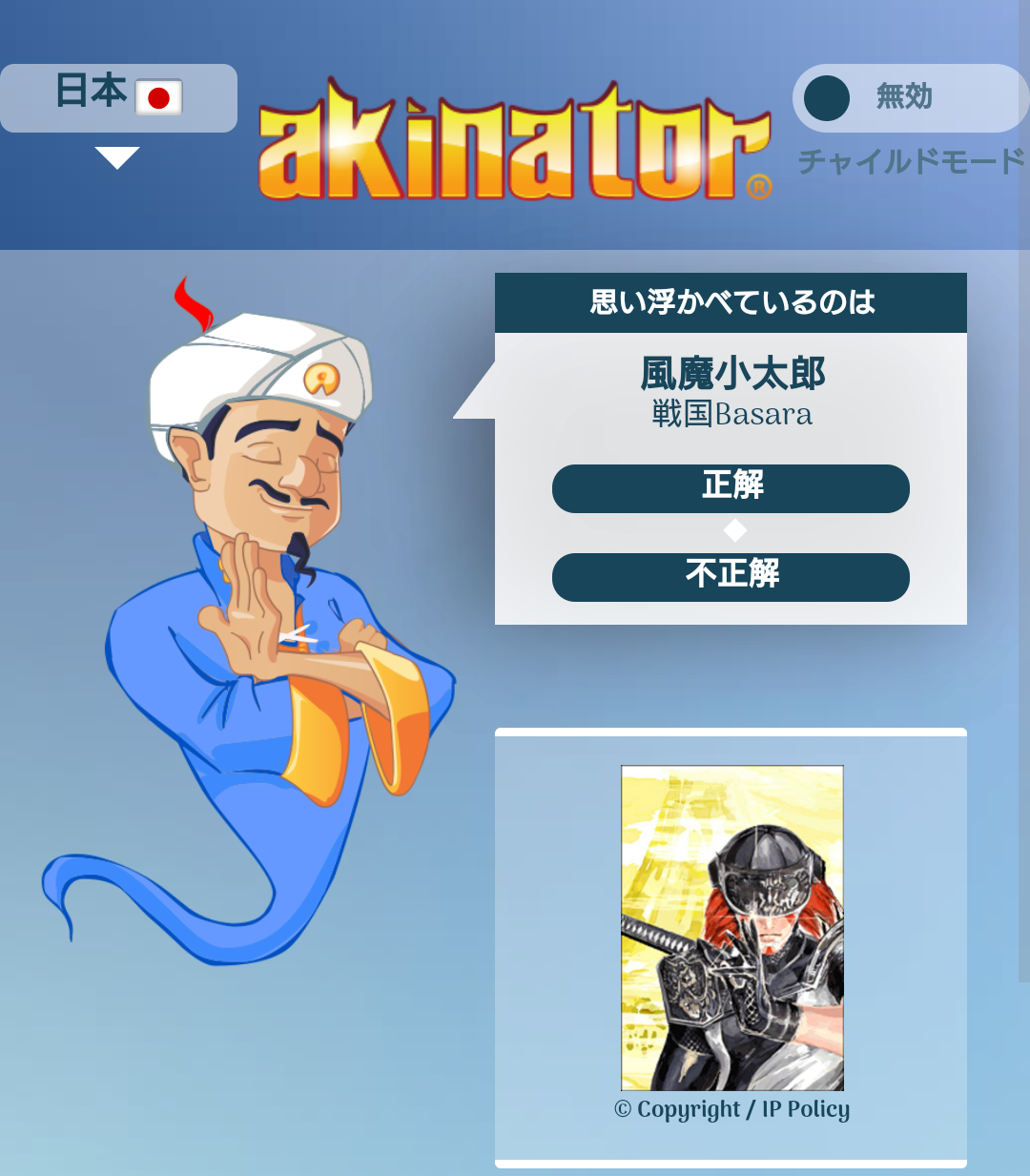Open the 日本 language dropdown
Image resolution: width=1030 pixels, height=1176 pixels.
click(117, 98)
